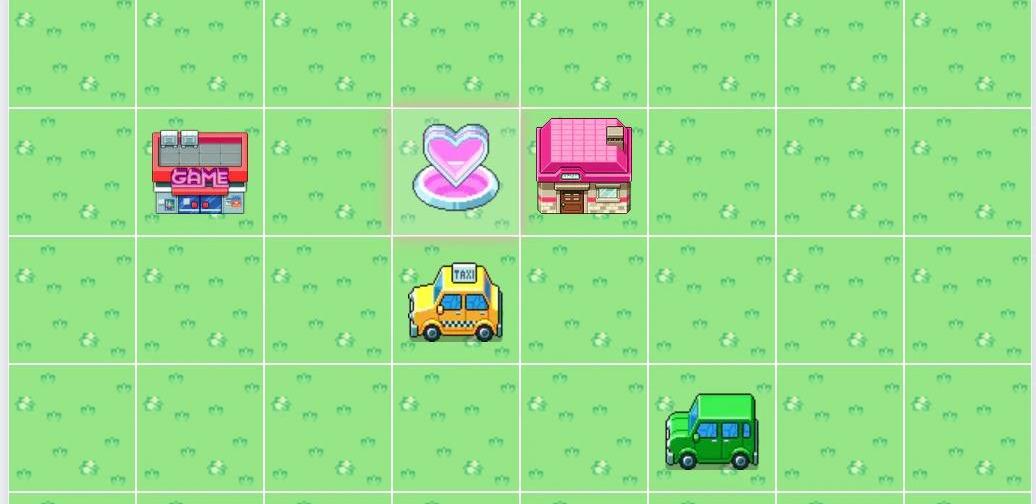This screenshot has width=1036, height=504.
Task: Select the pink-roofed house
Action: click(x=584, y=167)
